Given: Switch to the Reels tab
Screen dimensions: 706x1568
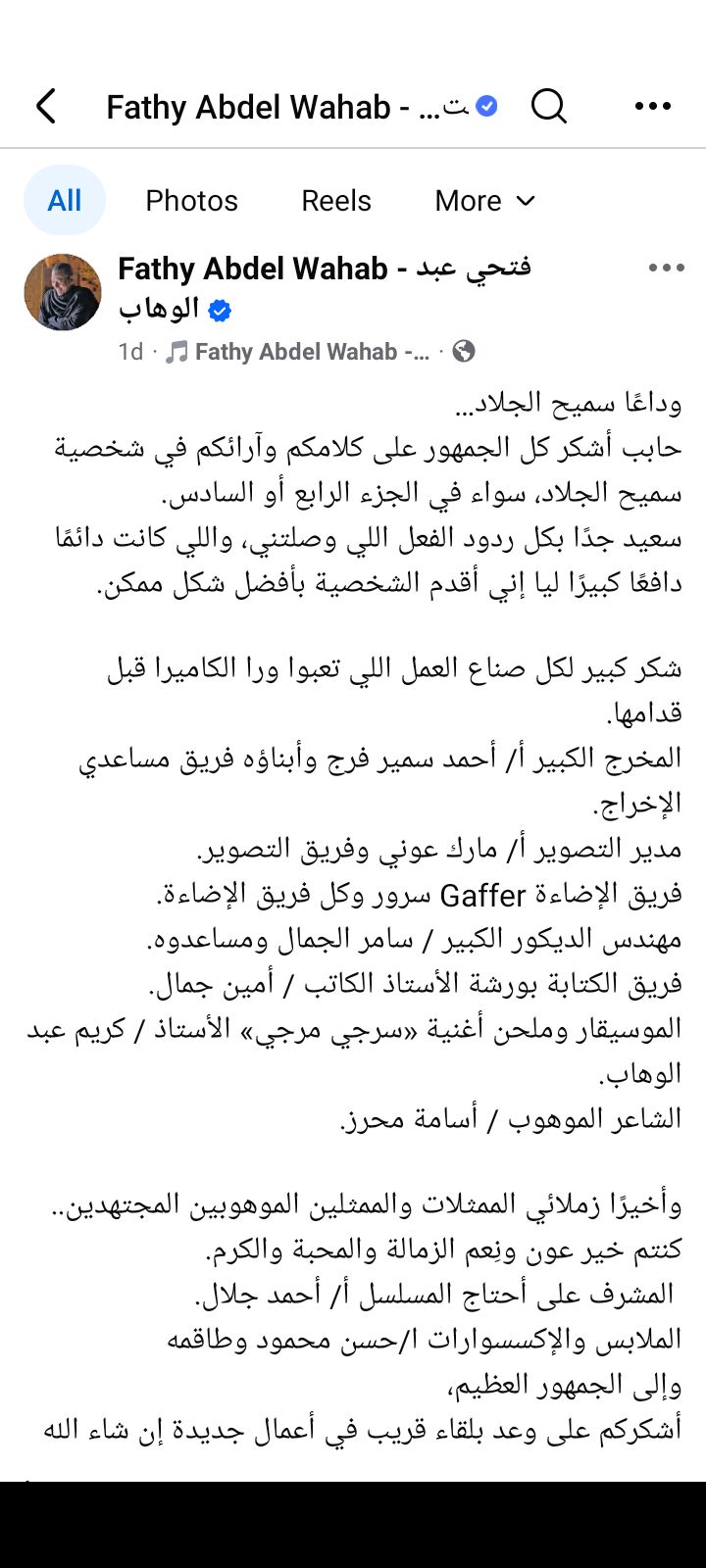Looking at the screenshot, I should click(334, 200).
